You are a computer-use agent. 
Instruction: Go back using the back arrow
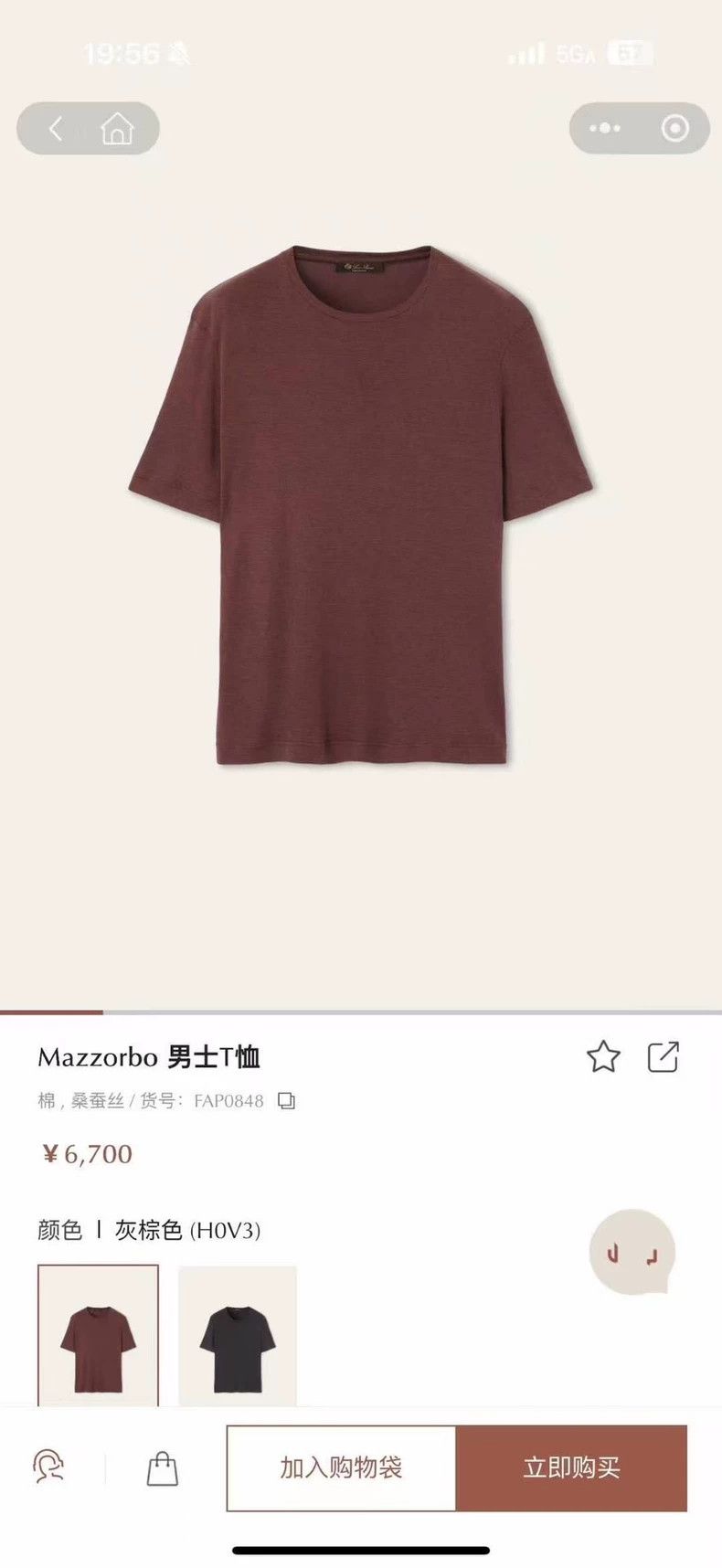(x=56, y=129)
